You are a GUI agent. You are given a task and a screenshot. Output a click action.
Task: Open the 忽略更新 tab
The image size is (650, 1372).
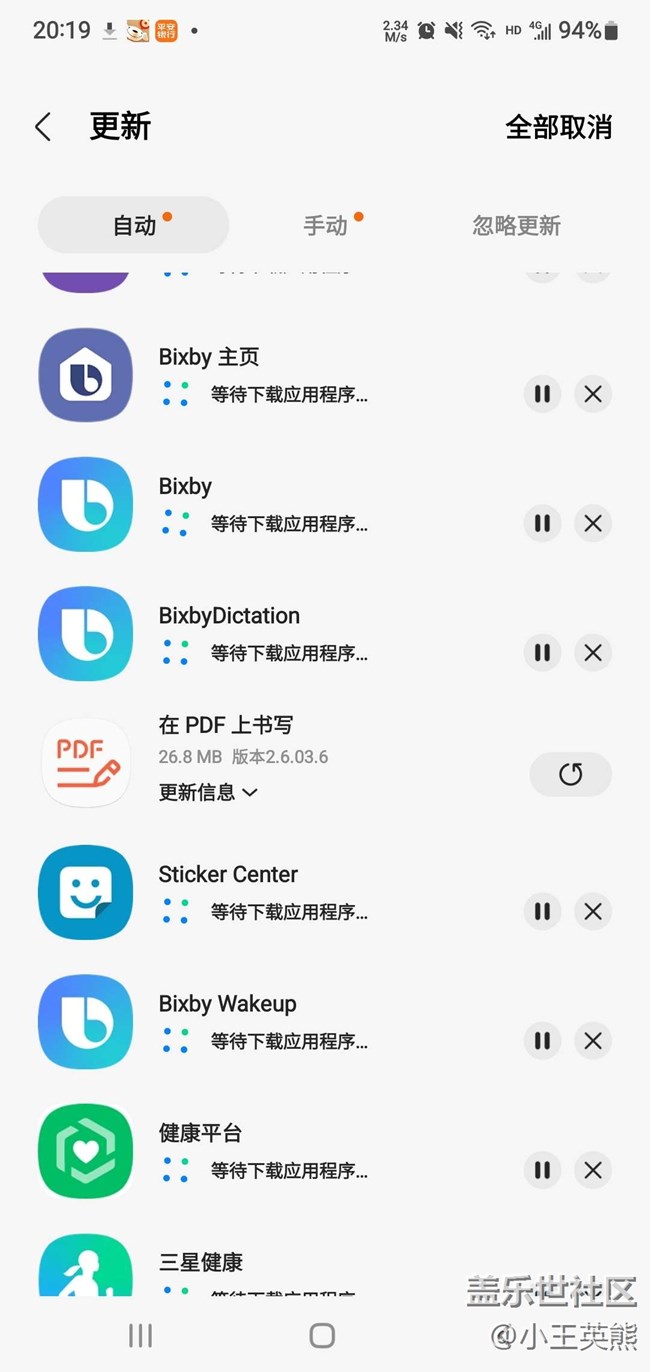(516, 225)
